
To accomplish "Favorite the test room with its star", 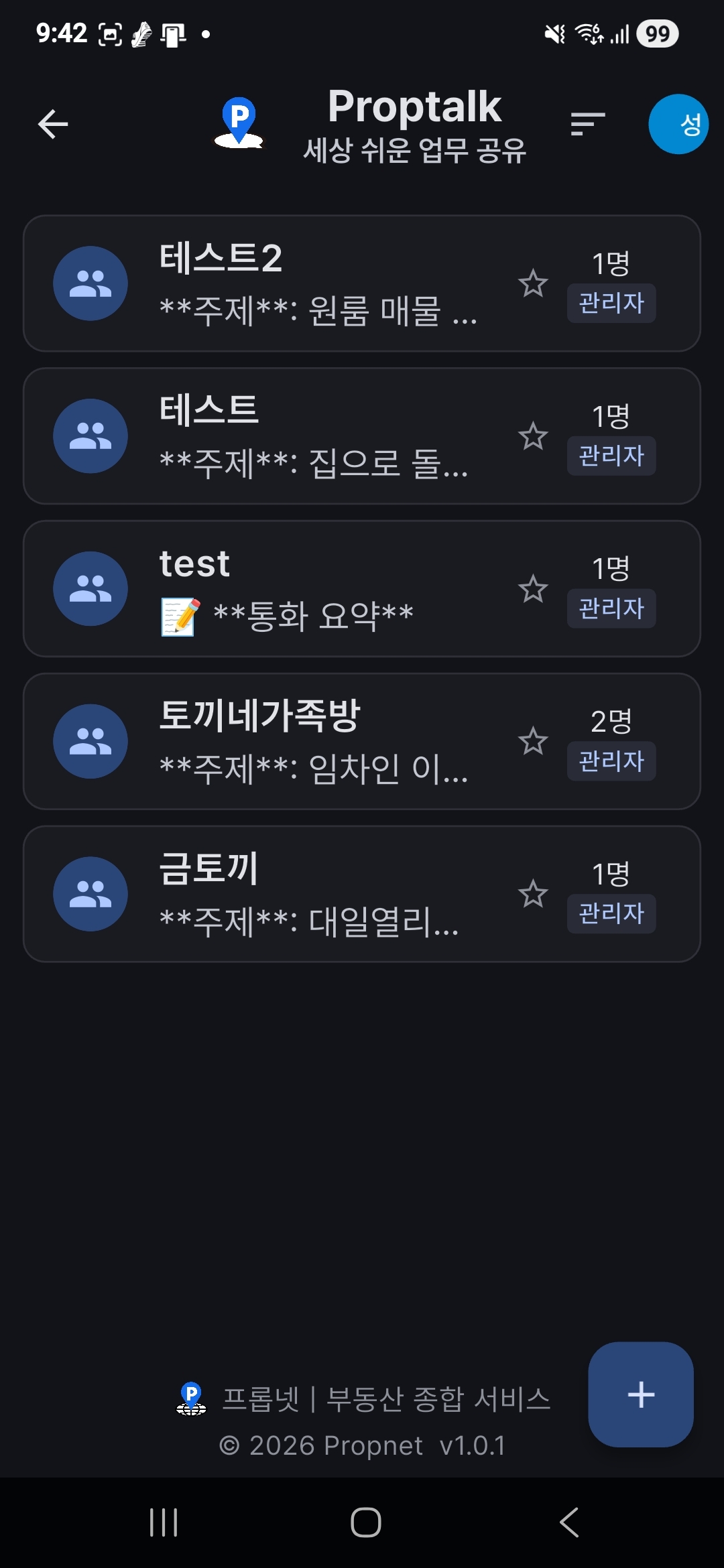I will (532, 588).
